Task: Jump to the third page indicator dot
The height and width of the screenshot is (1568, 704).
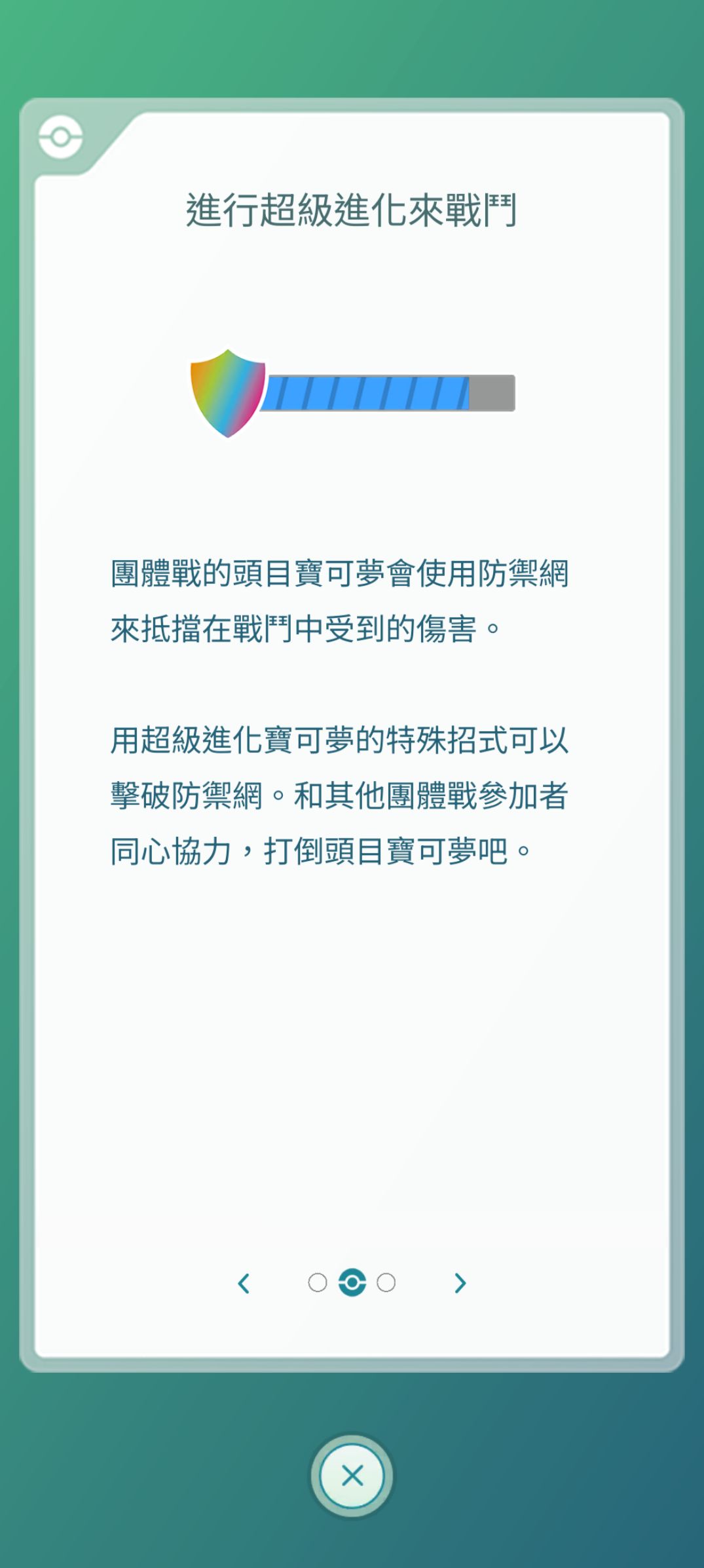Action: [x=386, y=1283]
